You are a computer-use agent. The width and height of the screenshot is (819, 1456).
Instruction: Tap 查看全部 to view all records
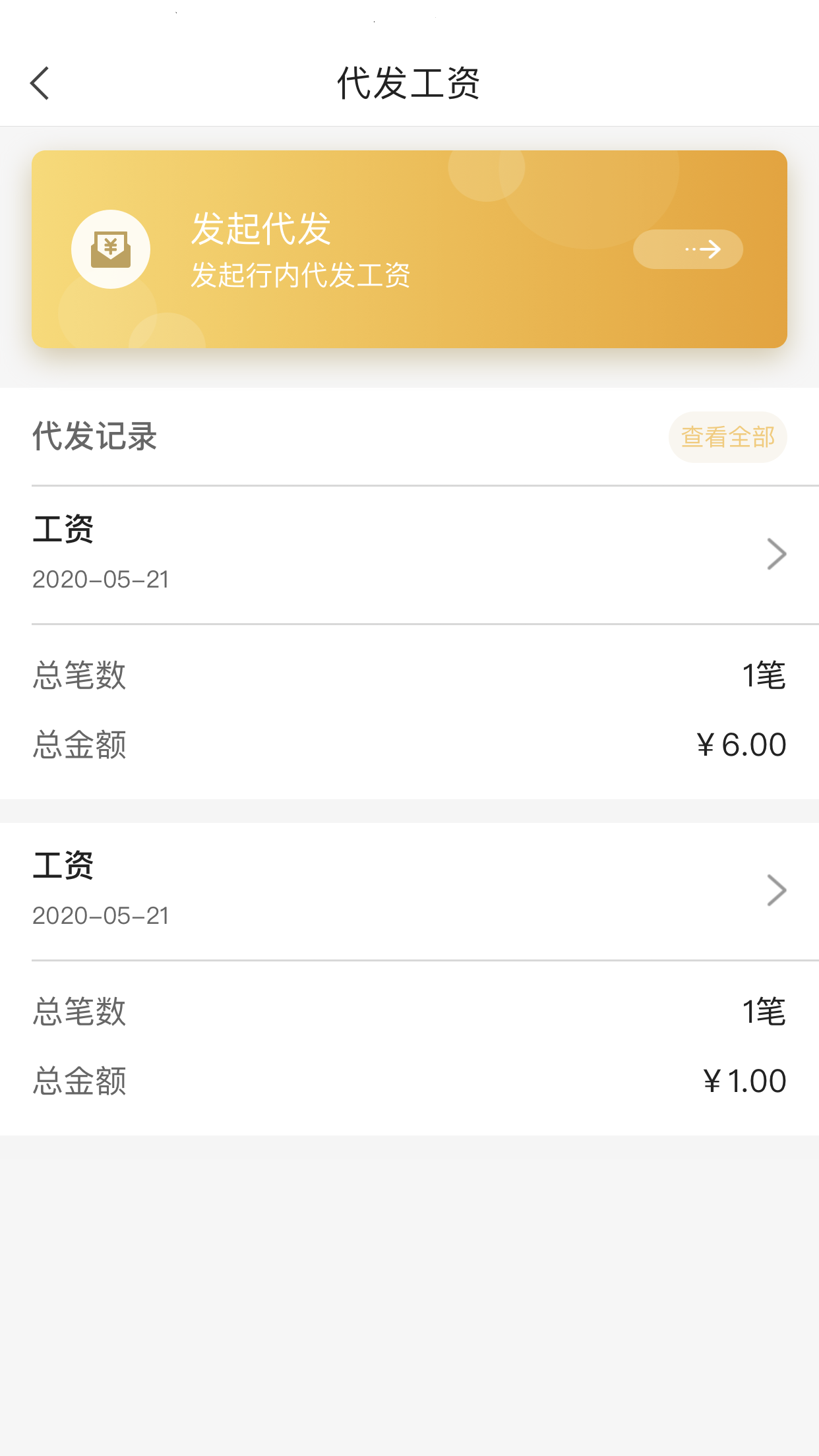click(727, 437)
